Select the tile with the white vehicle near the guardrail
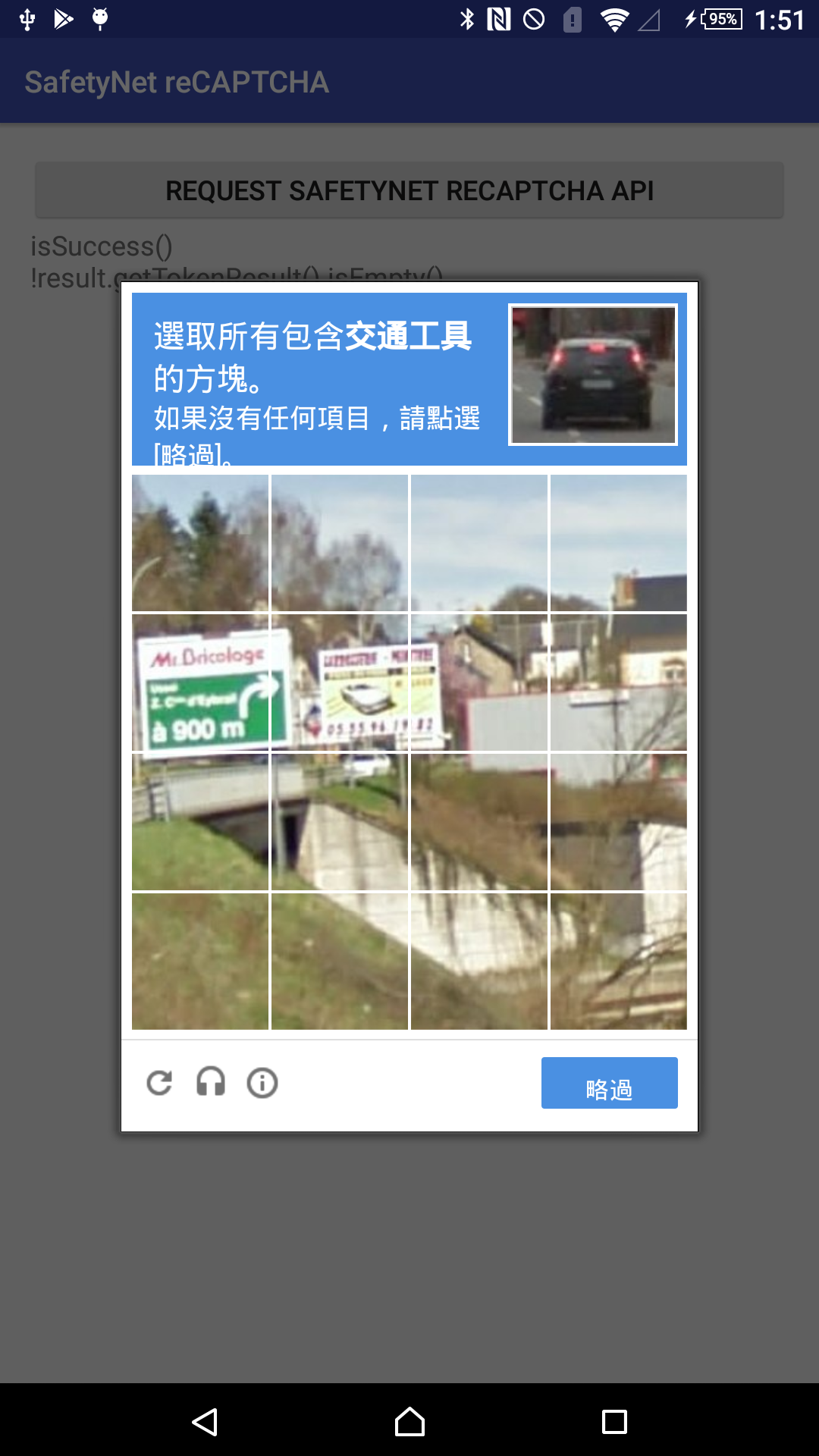The width and height of the screenshot is (819, 1456). click(x=340, y=822)
